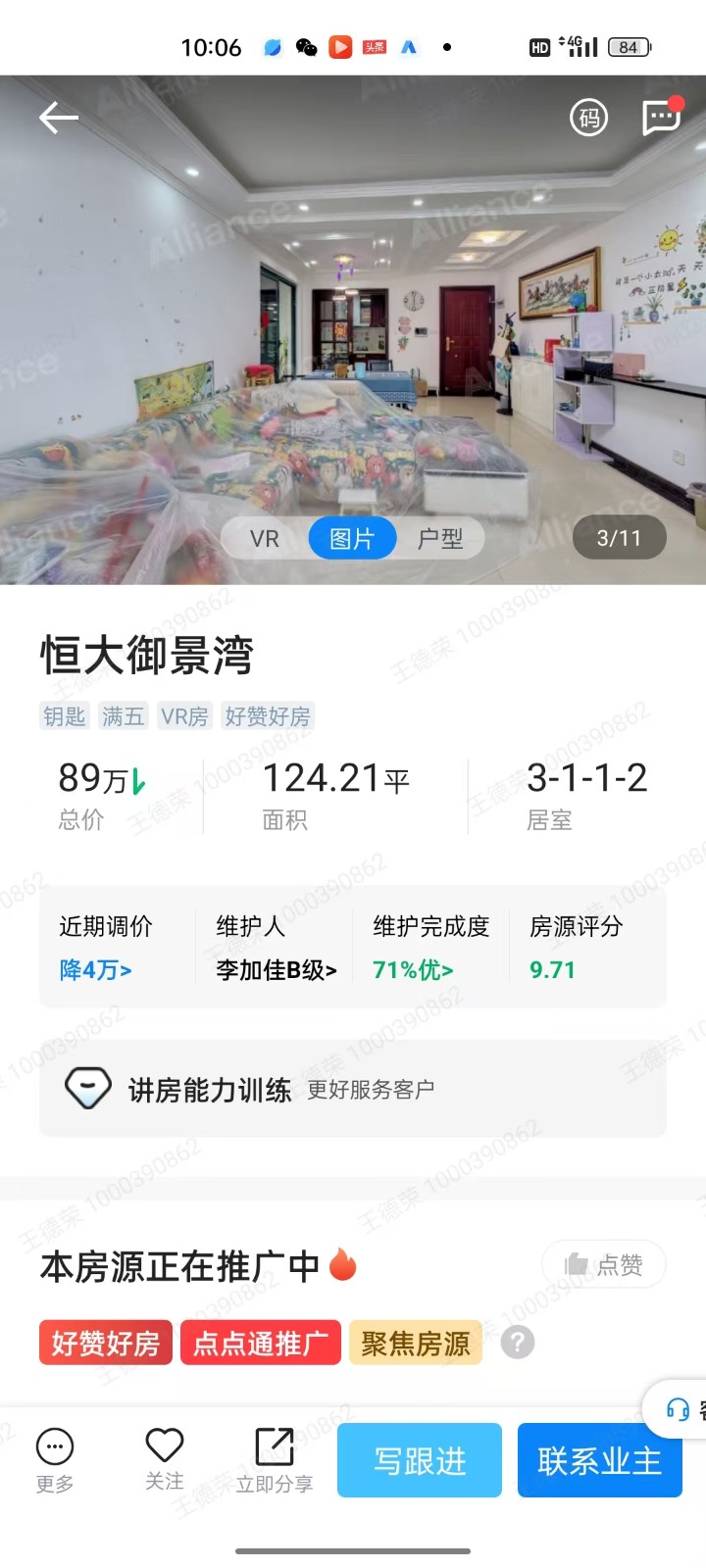The width and height of the screenshot is (706, 1568).
Task: Switch to the VR view tab
Action: 265,539
